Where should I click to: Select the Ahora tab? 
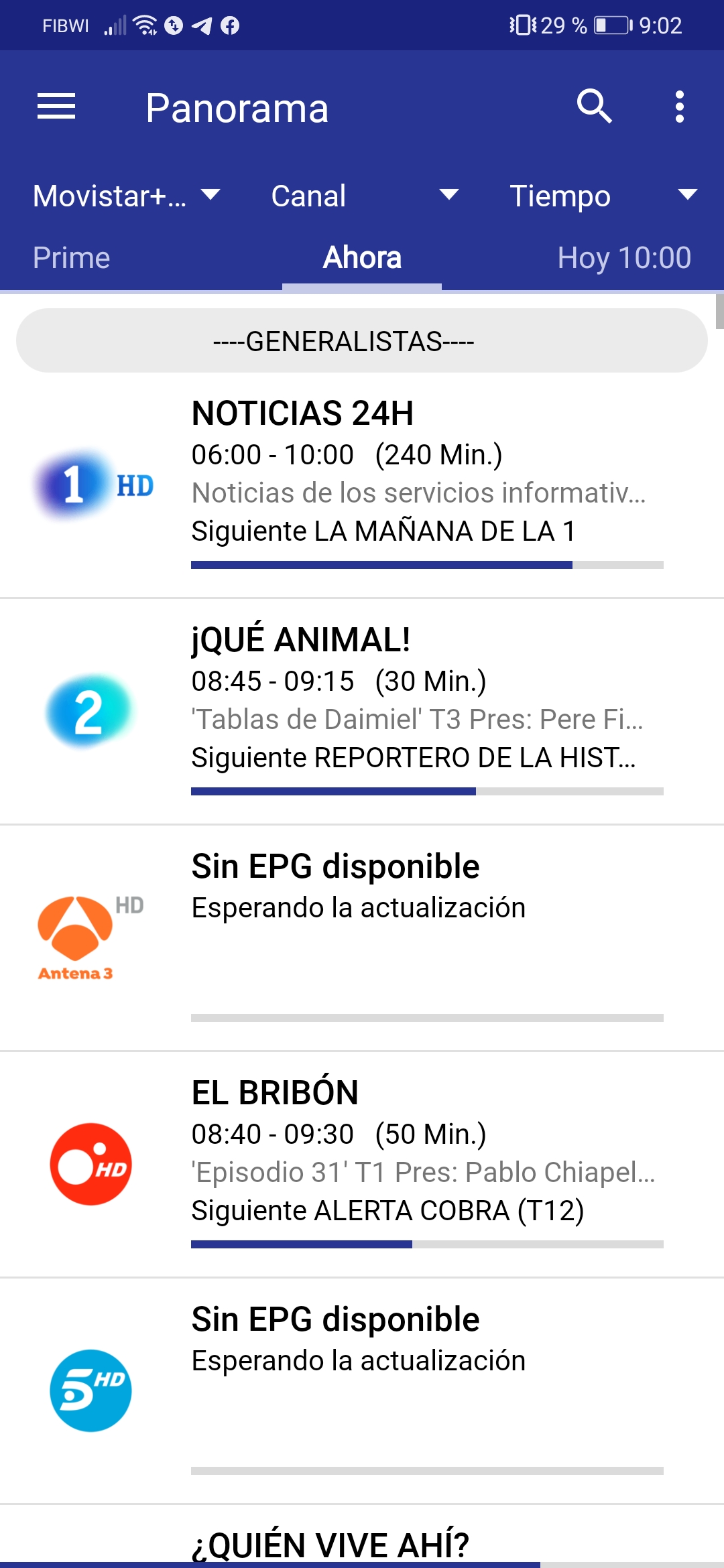(x=362, y=258)
